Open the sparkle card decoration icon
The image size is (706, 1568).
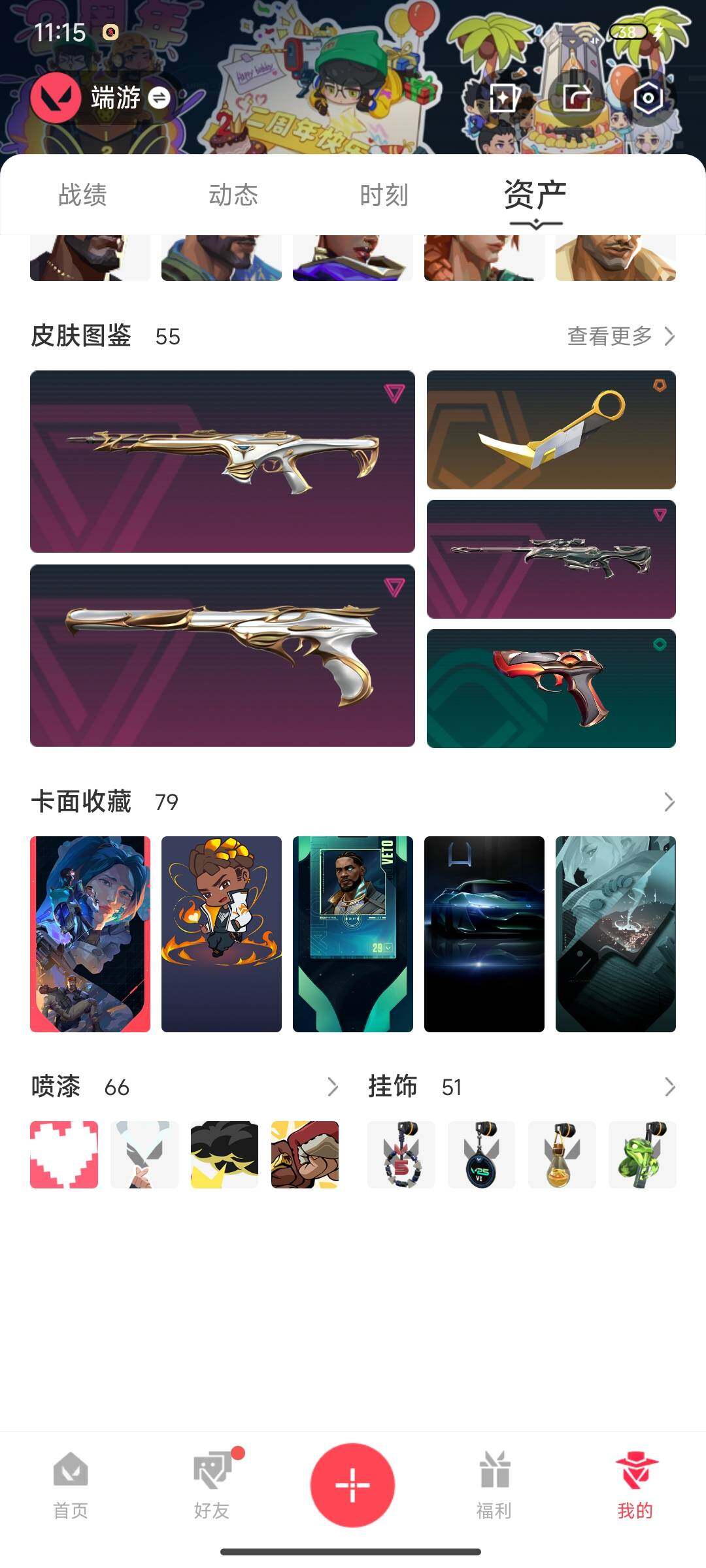point(504,99)
